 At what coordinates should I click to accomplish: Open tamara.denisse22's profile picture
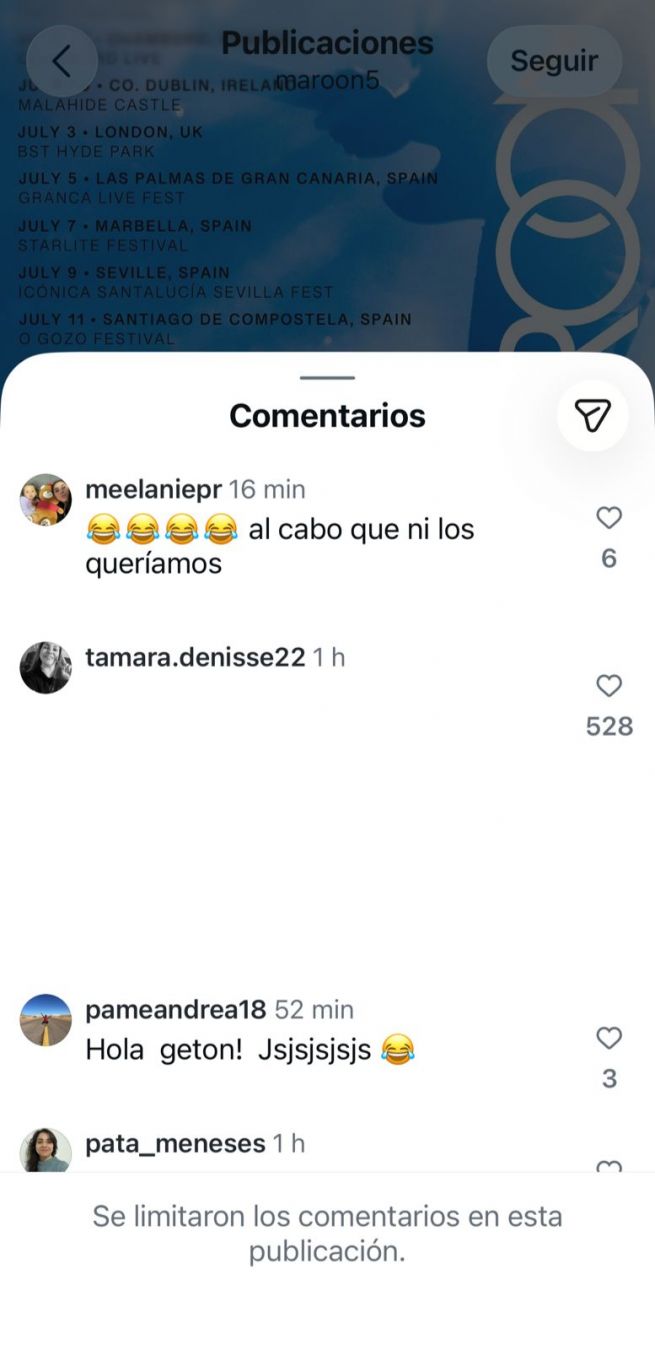[x=46, y=667]
